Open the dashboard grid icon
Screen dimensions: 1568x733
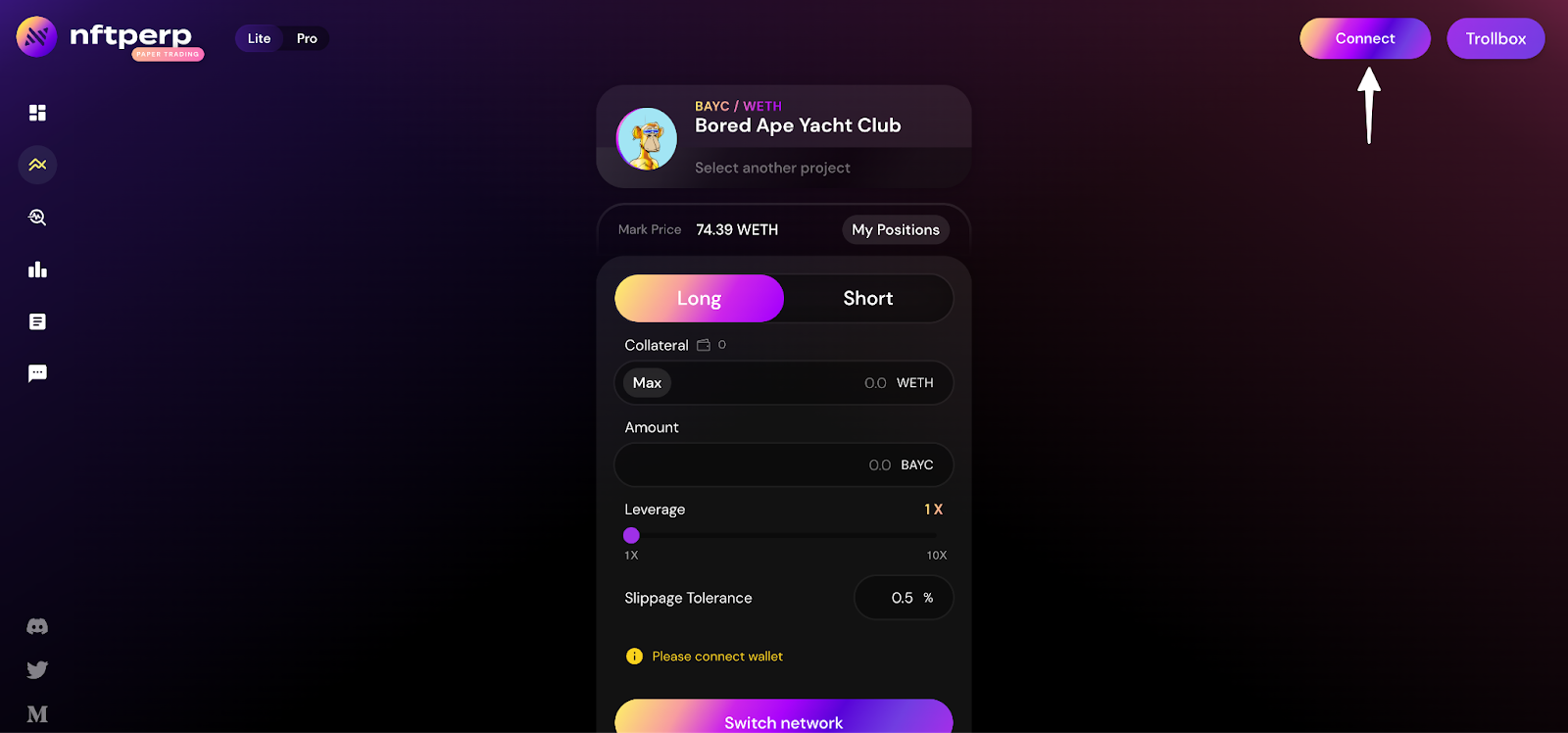[x=37, y=113]
